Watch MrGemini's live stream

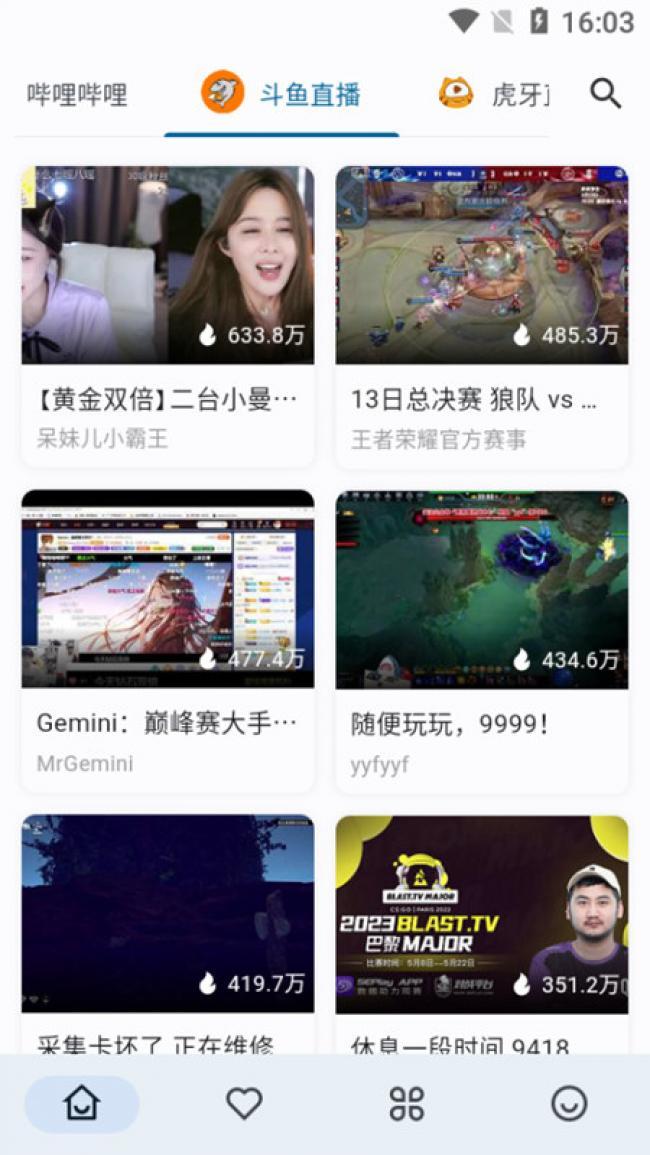pos(168,641)
